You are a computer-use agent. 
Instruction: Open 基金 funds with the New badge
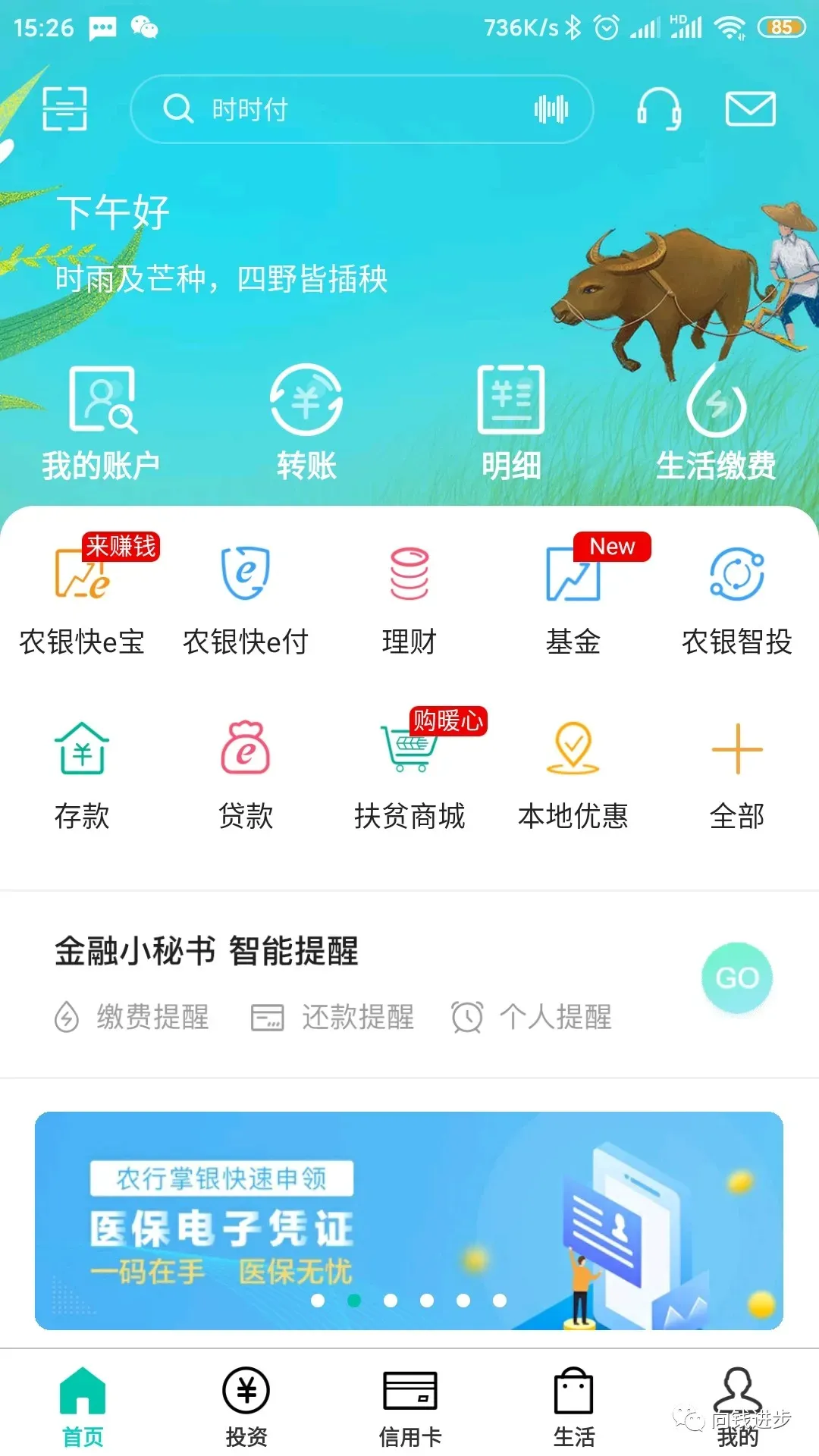(x=573, y=599)
